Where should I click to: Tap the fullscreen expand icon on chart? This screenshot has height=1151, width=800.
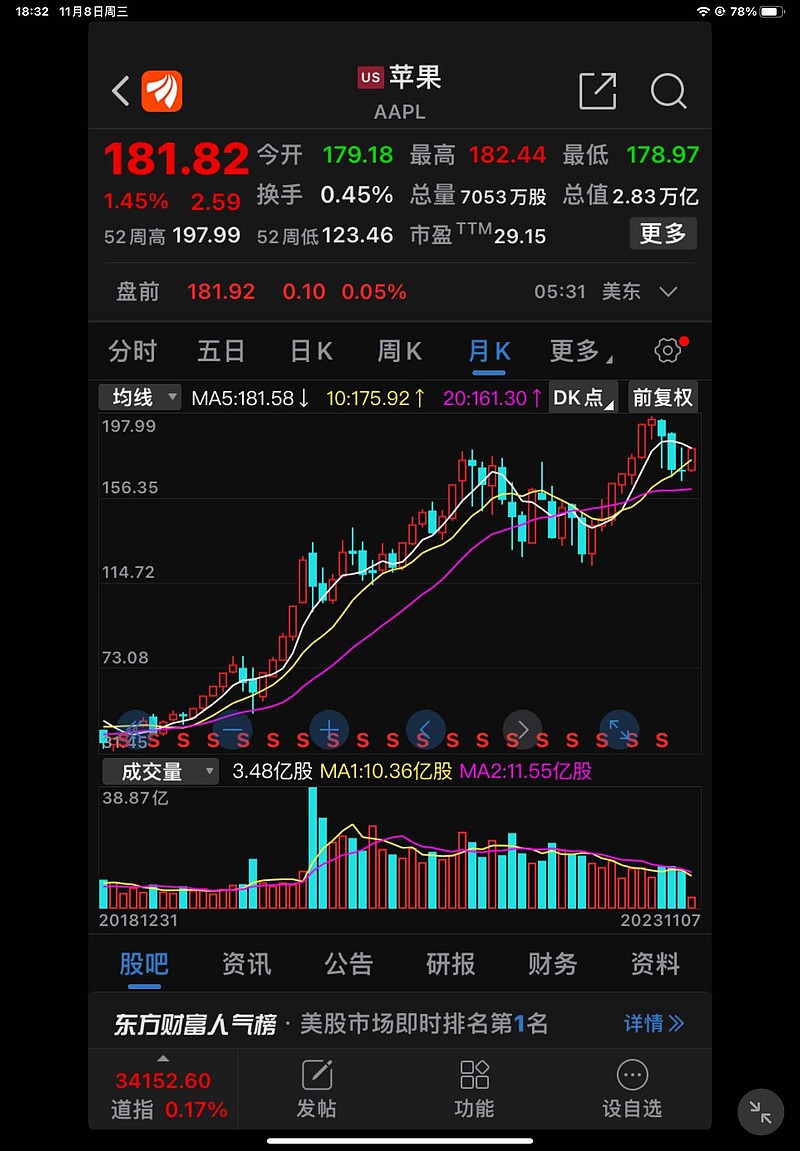[618, 731]
